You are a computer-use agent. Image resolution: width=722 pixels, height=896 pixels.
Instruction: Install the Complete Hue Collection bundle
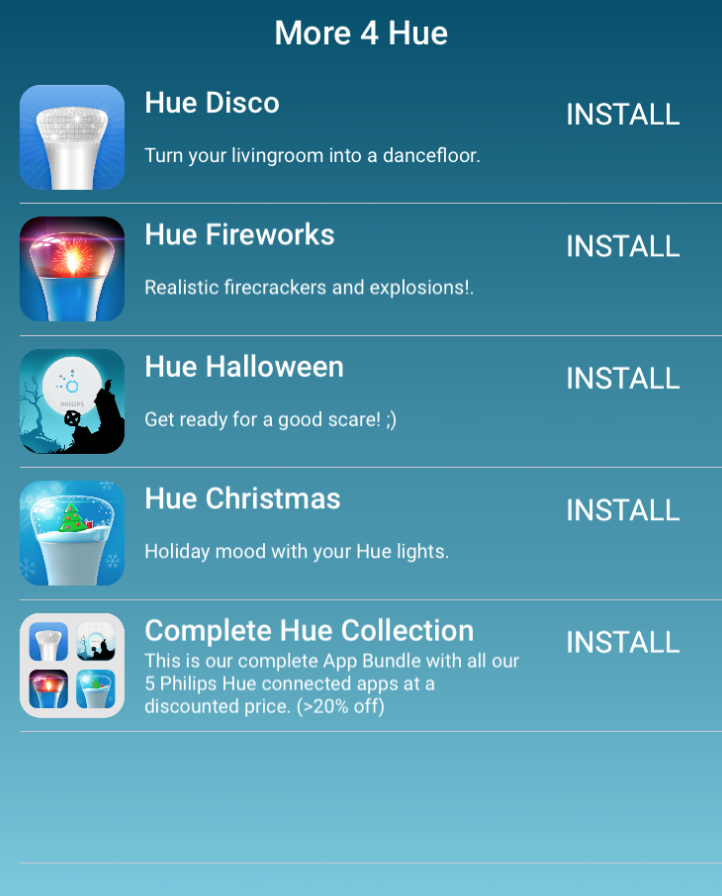coord(622,643)
